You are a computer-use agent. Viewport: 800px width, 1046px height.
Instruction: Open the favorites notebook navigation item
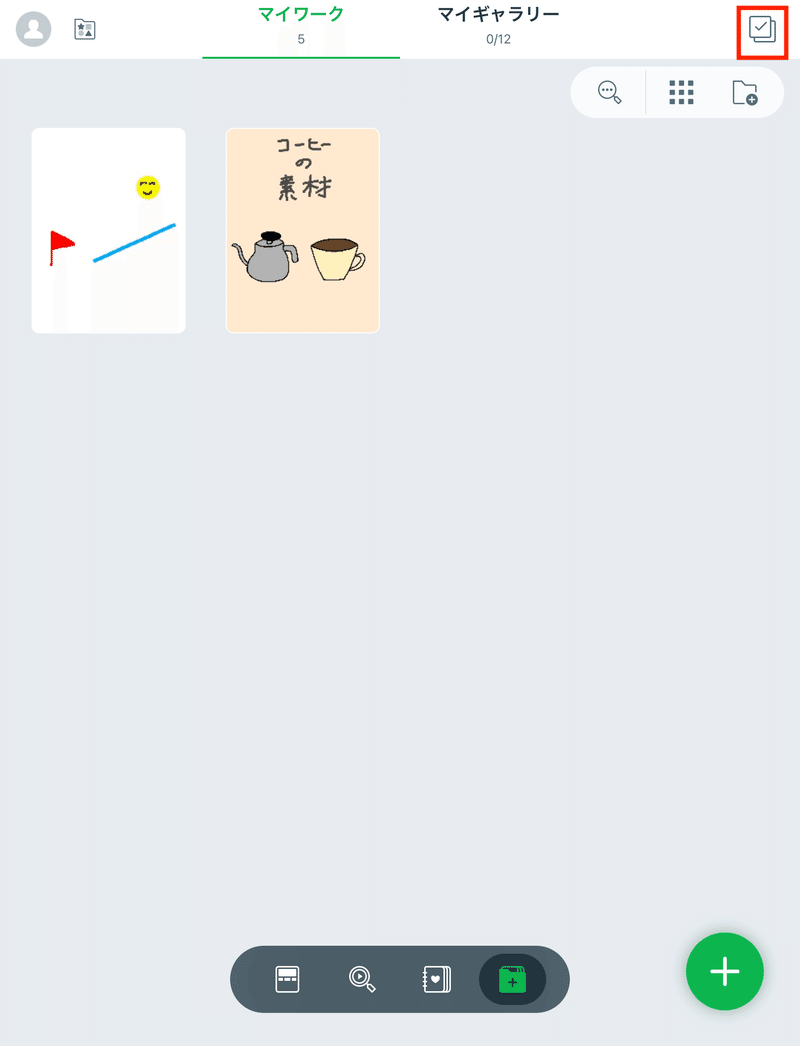(x=437, y=979)
